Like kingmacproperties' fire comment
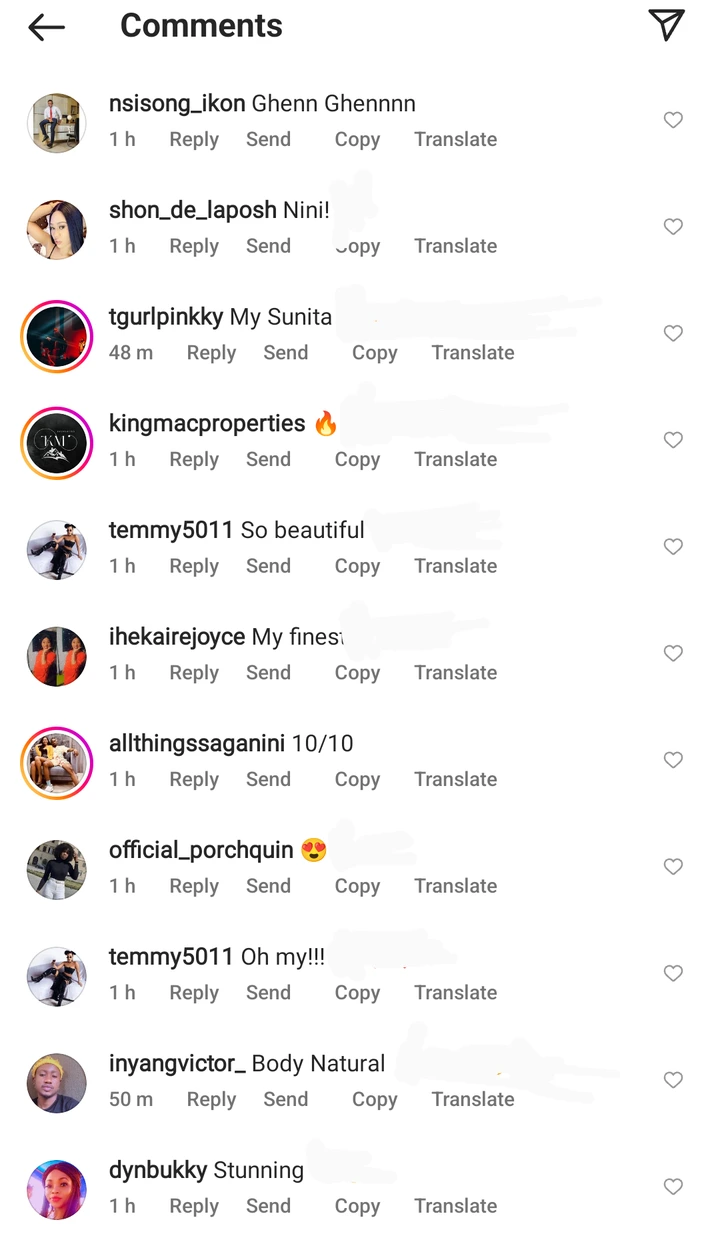This screenshot has height=1242, width=720. click(x=673, y=440)
